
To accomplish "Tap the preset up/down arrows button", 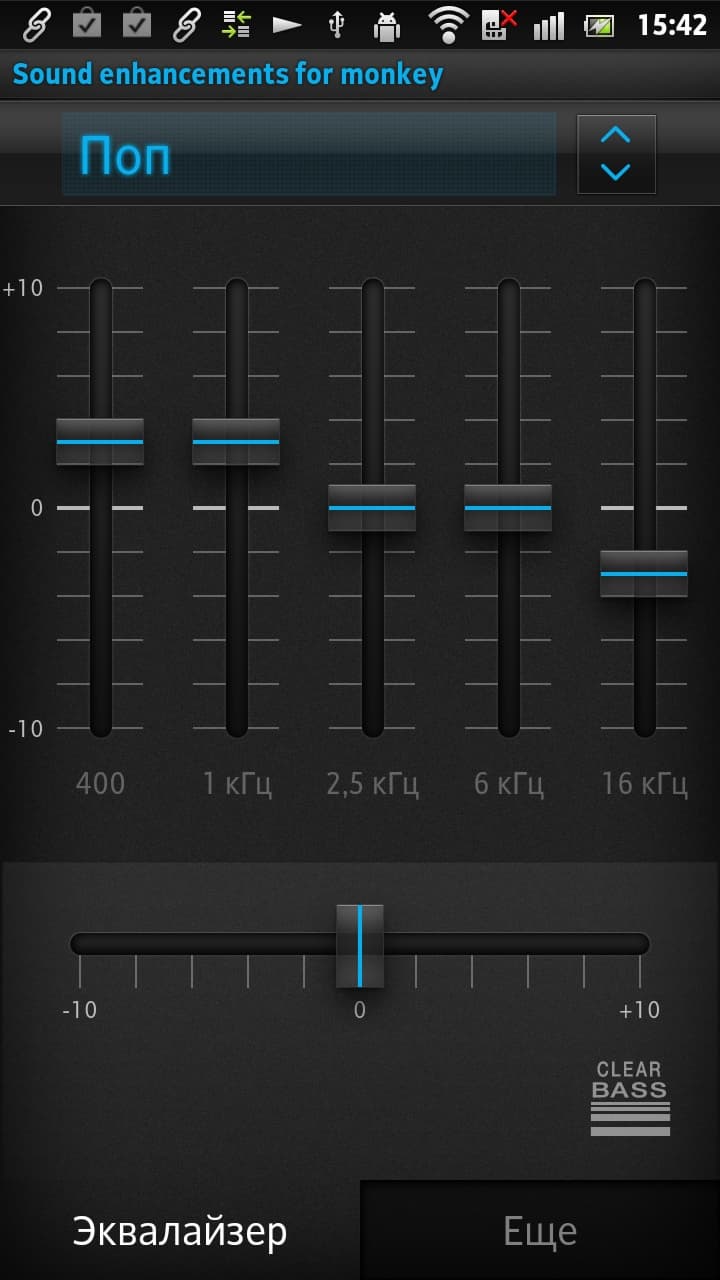I will [x=616, y=154].
